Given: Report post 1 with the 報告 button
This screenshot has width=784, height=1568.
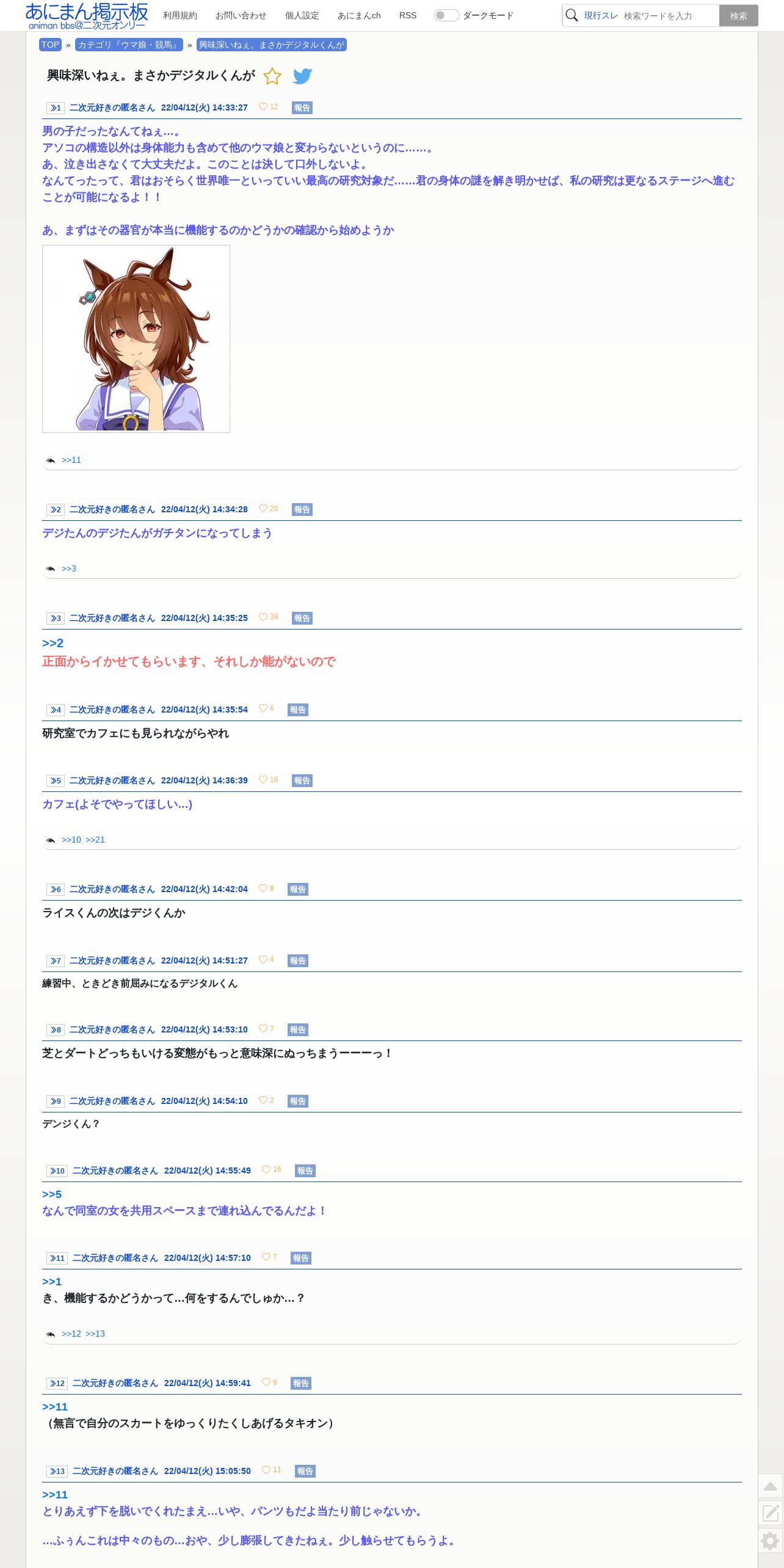Looking at the screenshot, I should [x=302, y=107].
